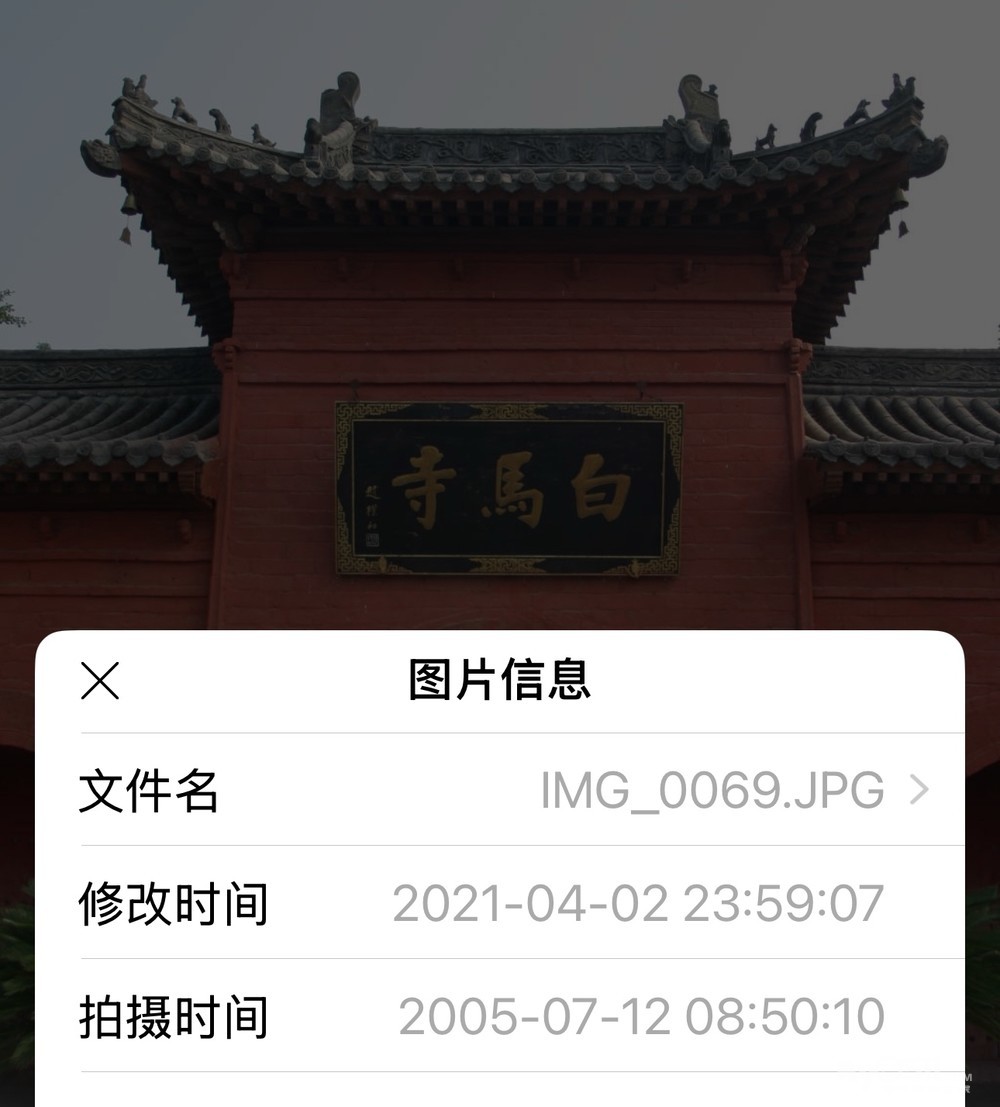Close the 图片信息 panel

[100, 681]
